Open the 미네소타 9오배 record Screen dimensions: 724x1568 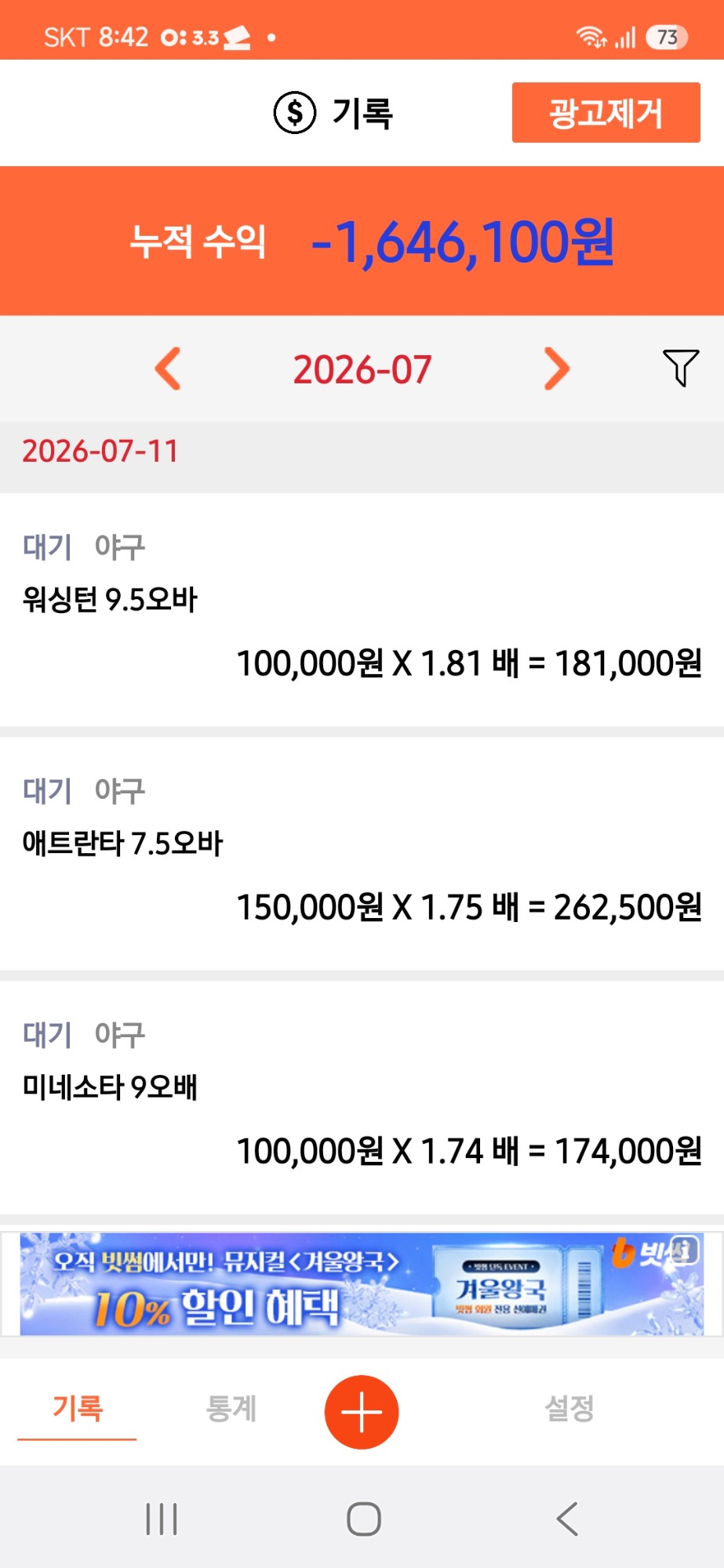coord(362,1097)
